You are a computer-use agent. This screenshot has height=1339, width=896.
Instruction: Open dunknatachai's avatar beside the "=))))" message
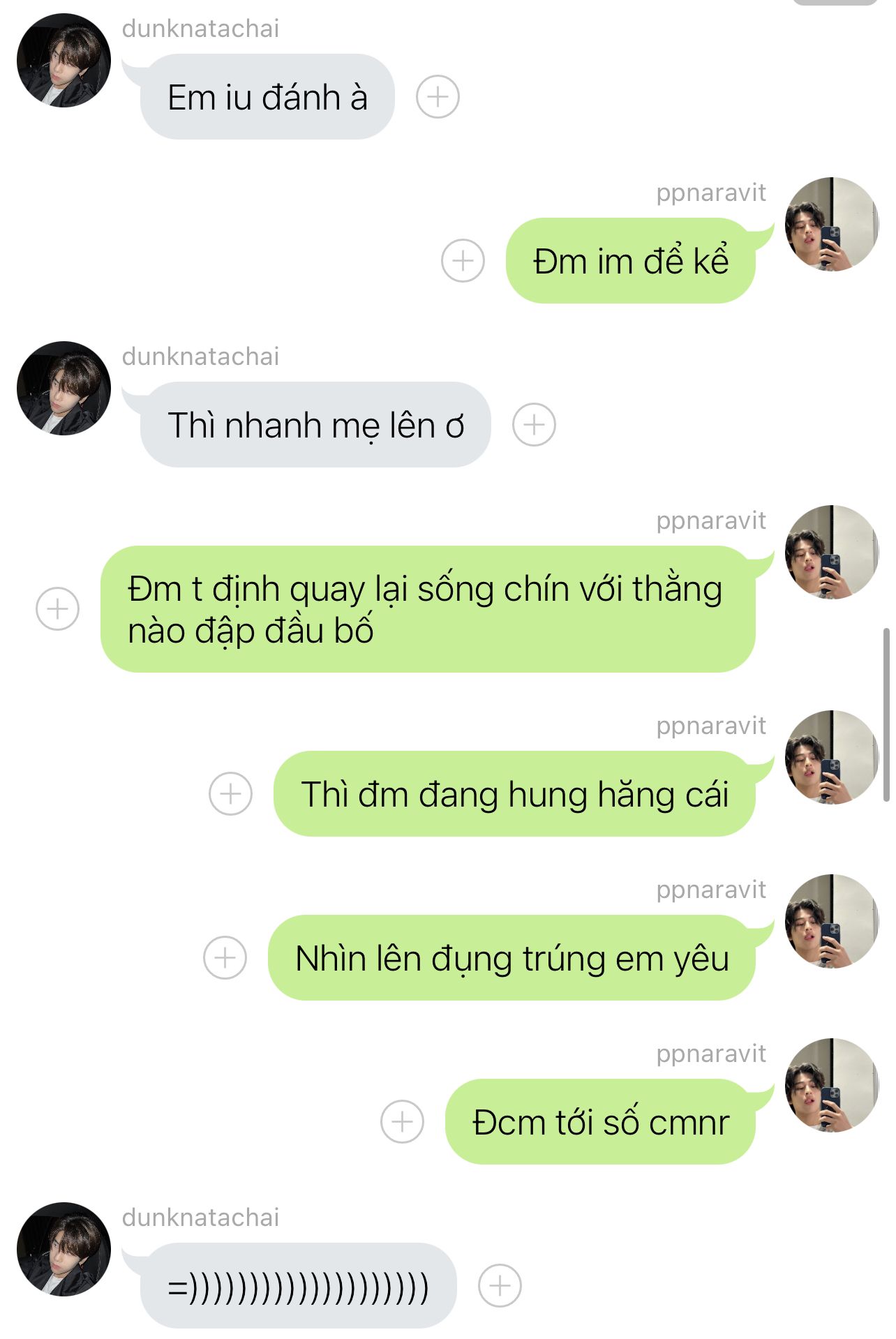(64, 1249)
